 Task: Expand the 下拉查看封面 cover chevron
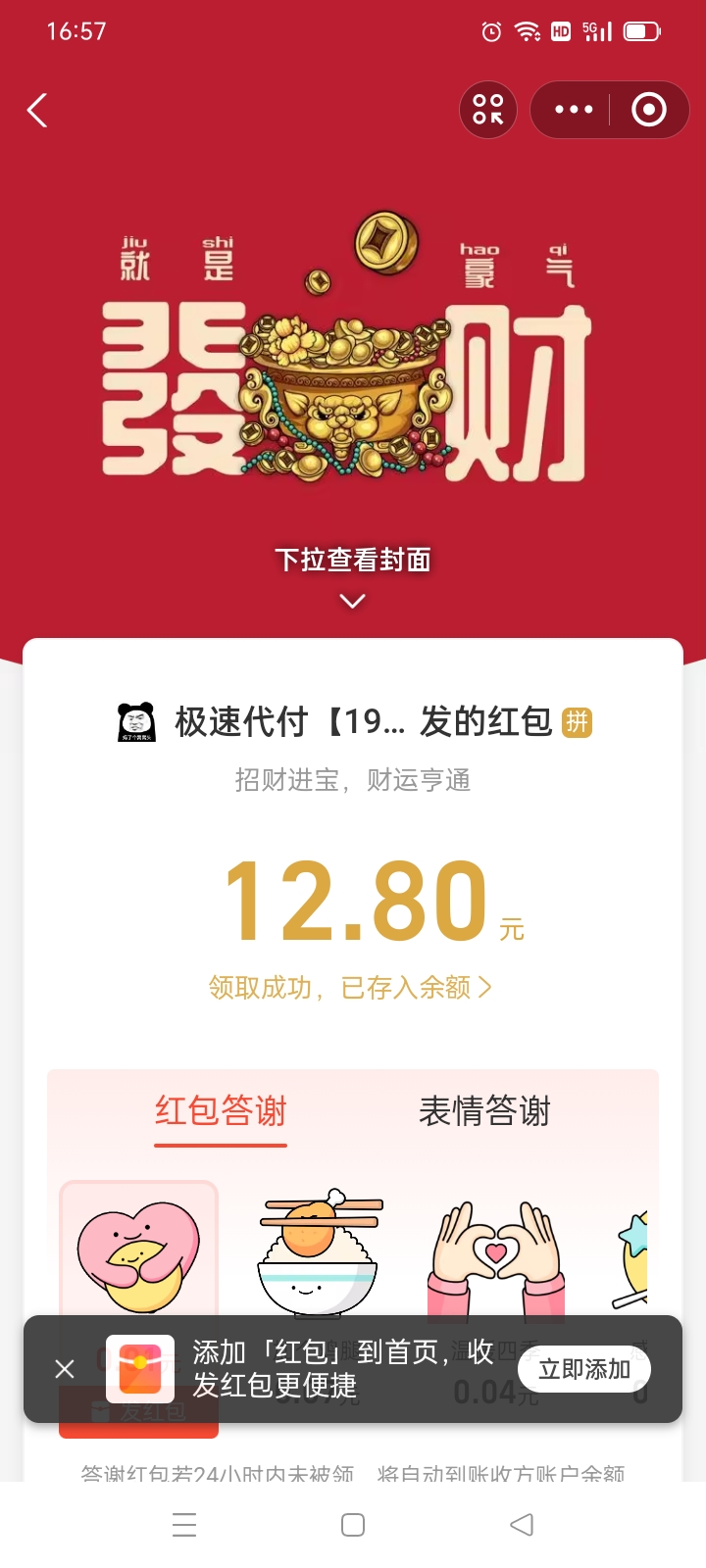[353, 601]
